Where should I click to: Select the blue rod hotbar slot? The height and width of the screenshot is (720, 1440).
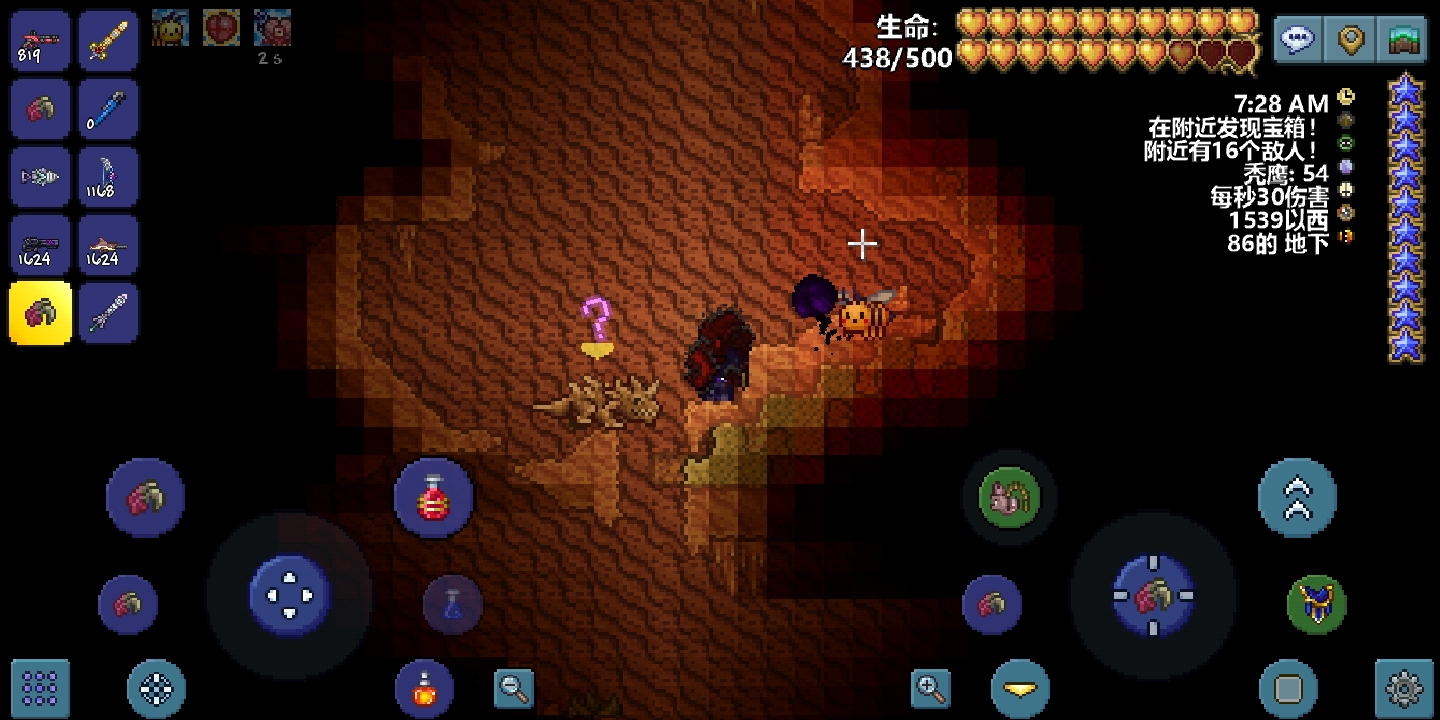coord(108,109)
